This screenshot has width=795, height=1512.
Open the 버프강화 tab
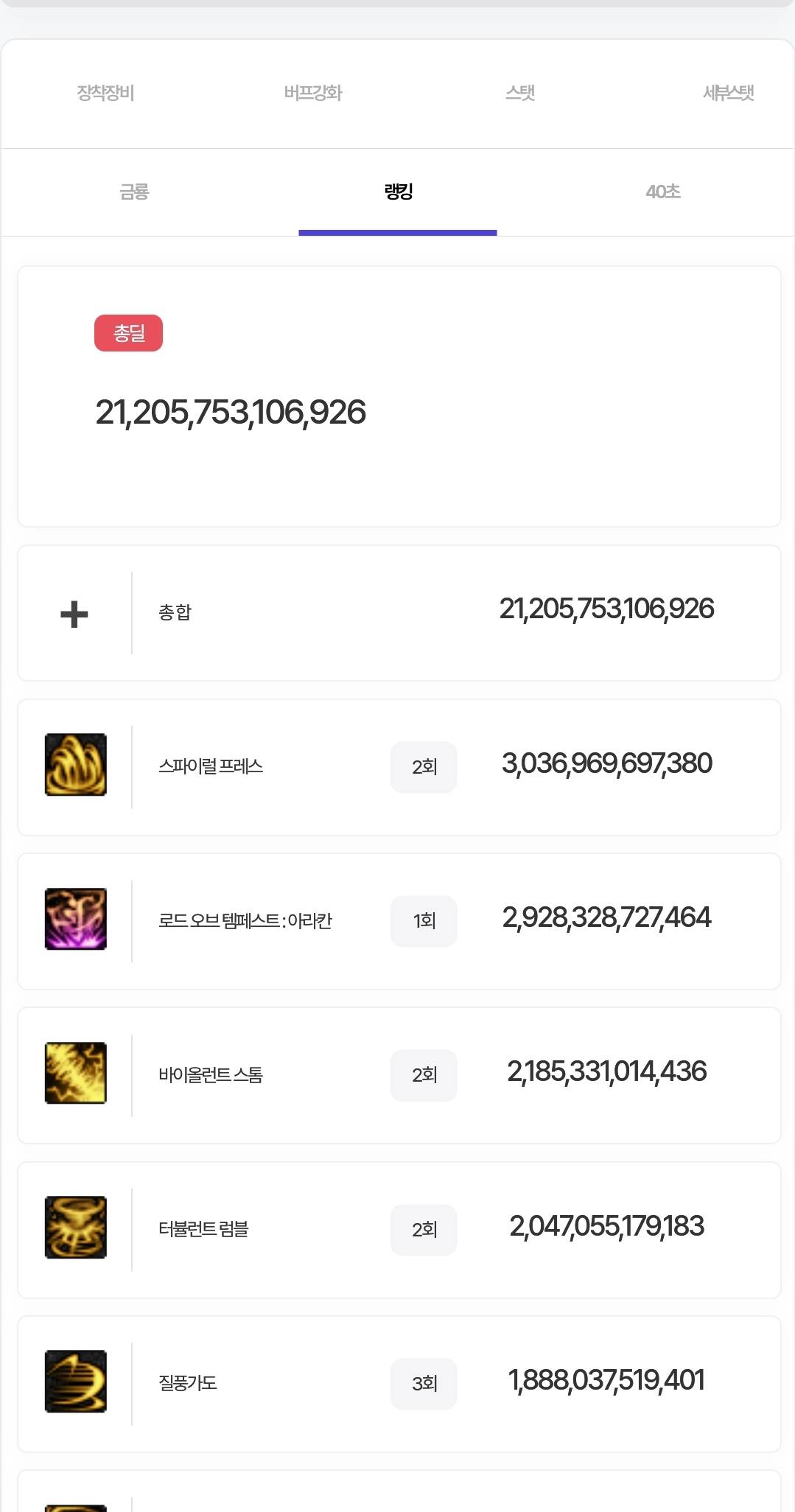coord(313,93)
